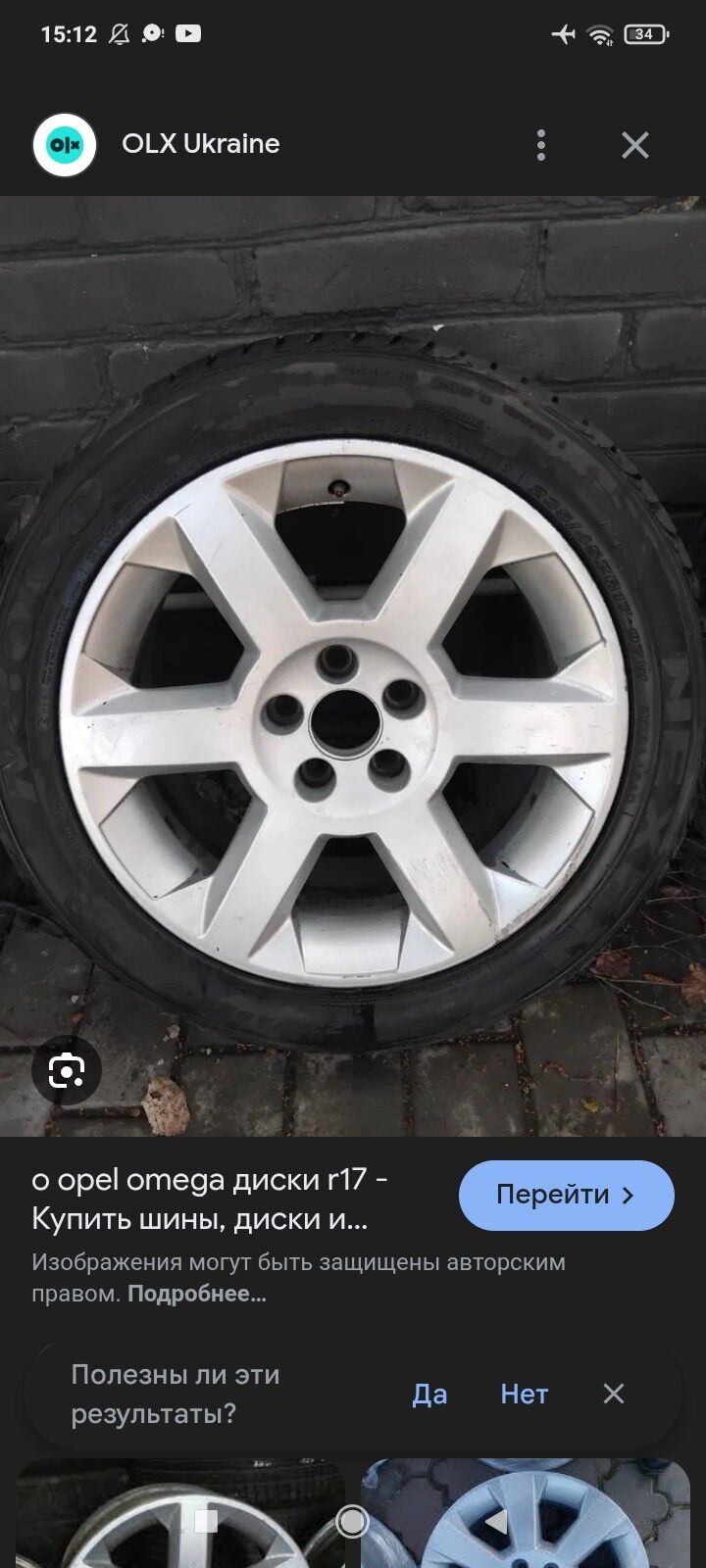Open the three-dot overflow menu

(540, 144)
